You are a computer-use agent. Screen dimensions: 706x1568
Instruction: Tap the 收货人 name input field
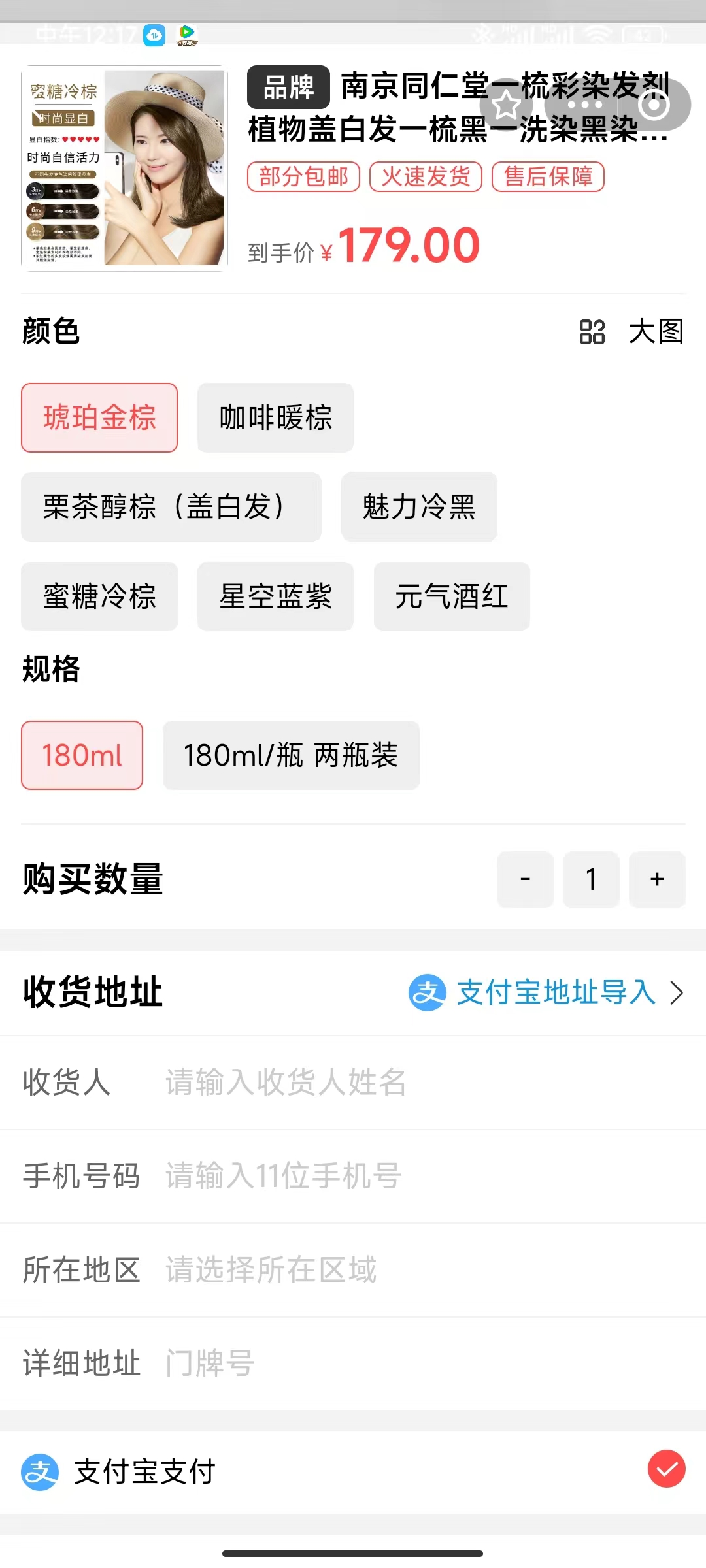(x=353, y=1083)
